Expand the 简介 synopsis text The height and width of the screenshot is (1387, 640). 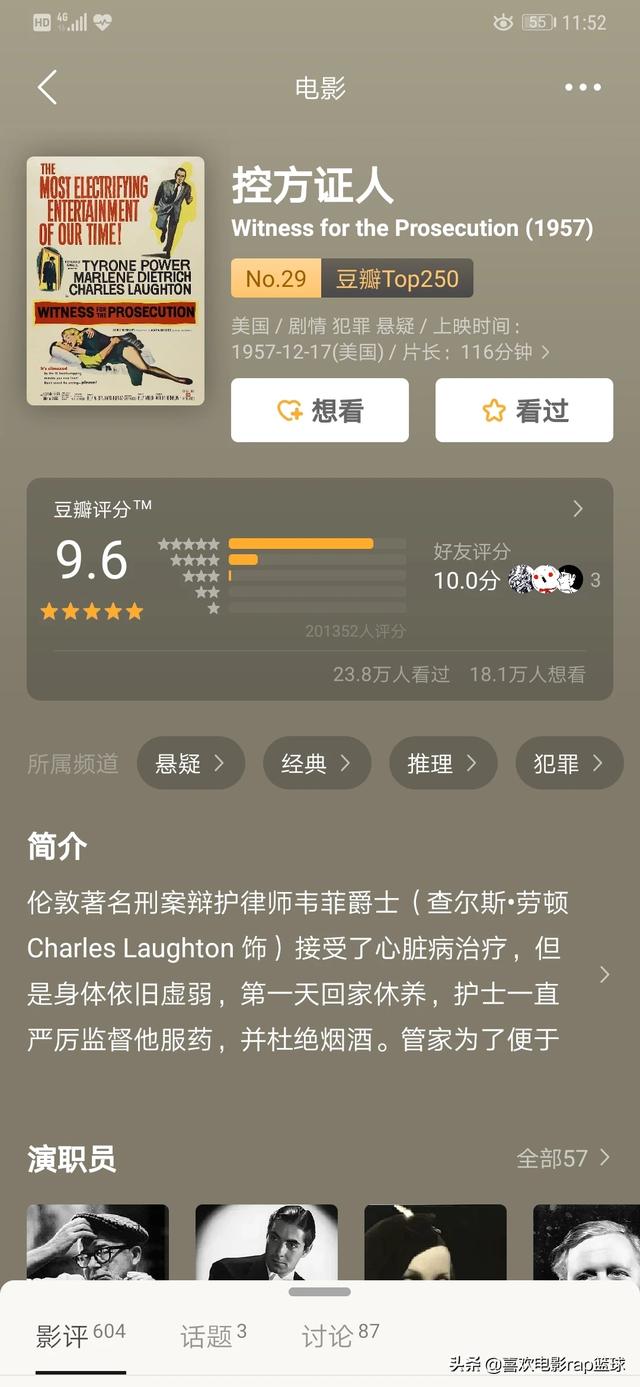[x=604, y=974]
